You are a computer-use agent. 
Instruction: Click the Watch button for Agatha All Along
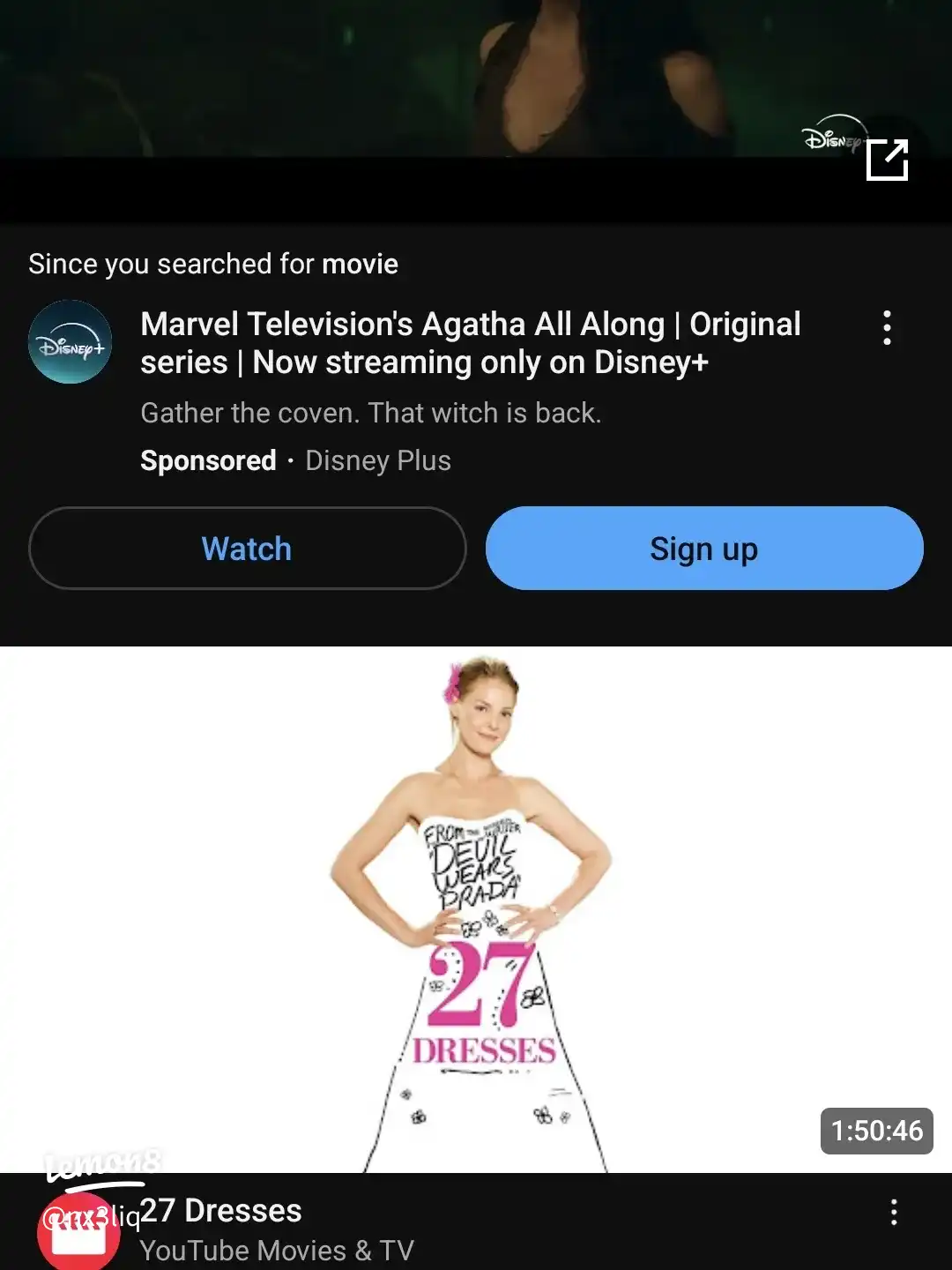coord(246,548)
